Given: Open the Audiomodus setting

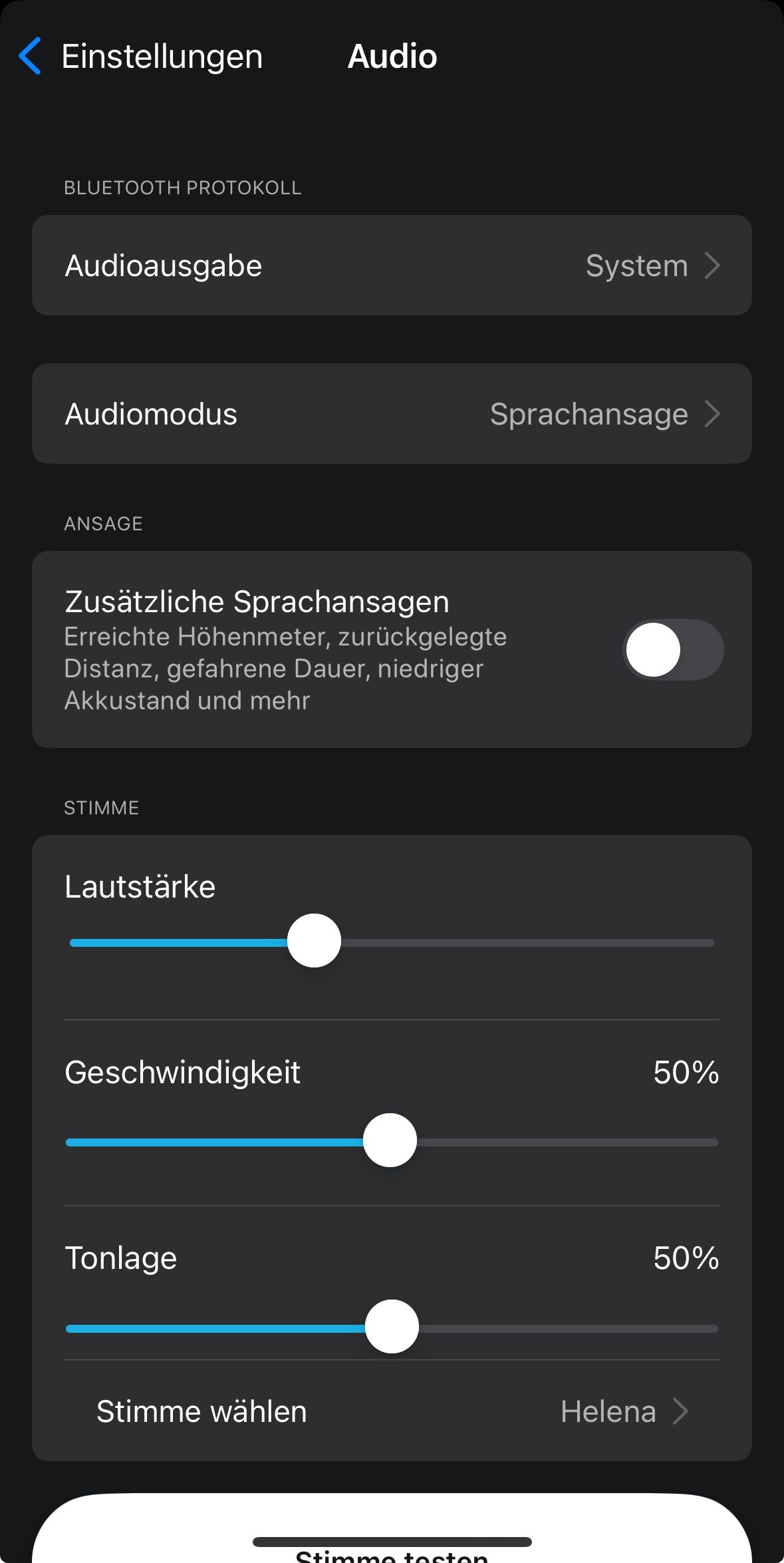Looking at the screenshot, I should pyautogui.click(x=392, y=414).
